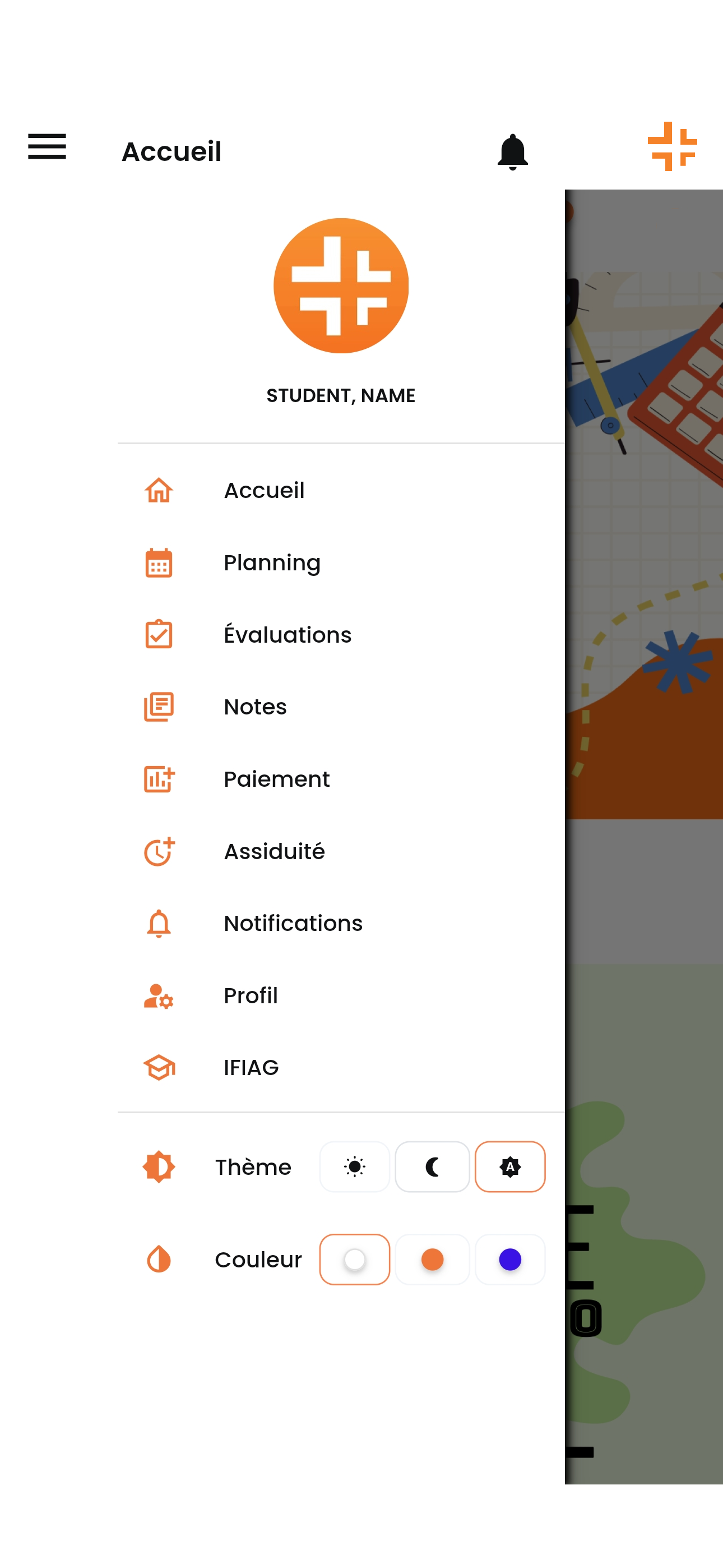The width and height of the screenshot is (723, 1568).
Task: Pick the white color swatch
Action: pyautogui.click(x=354, y=1260)
